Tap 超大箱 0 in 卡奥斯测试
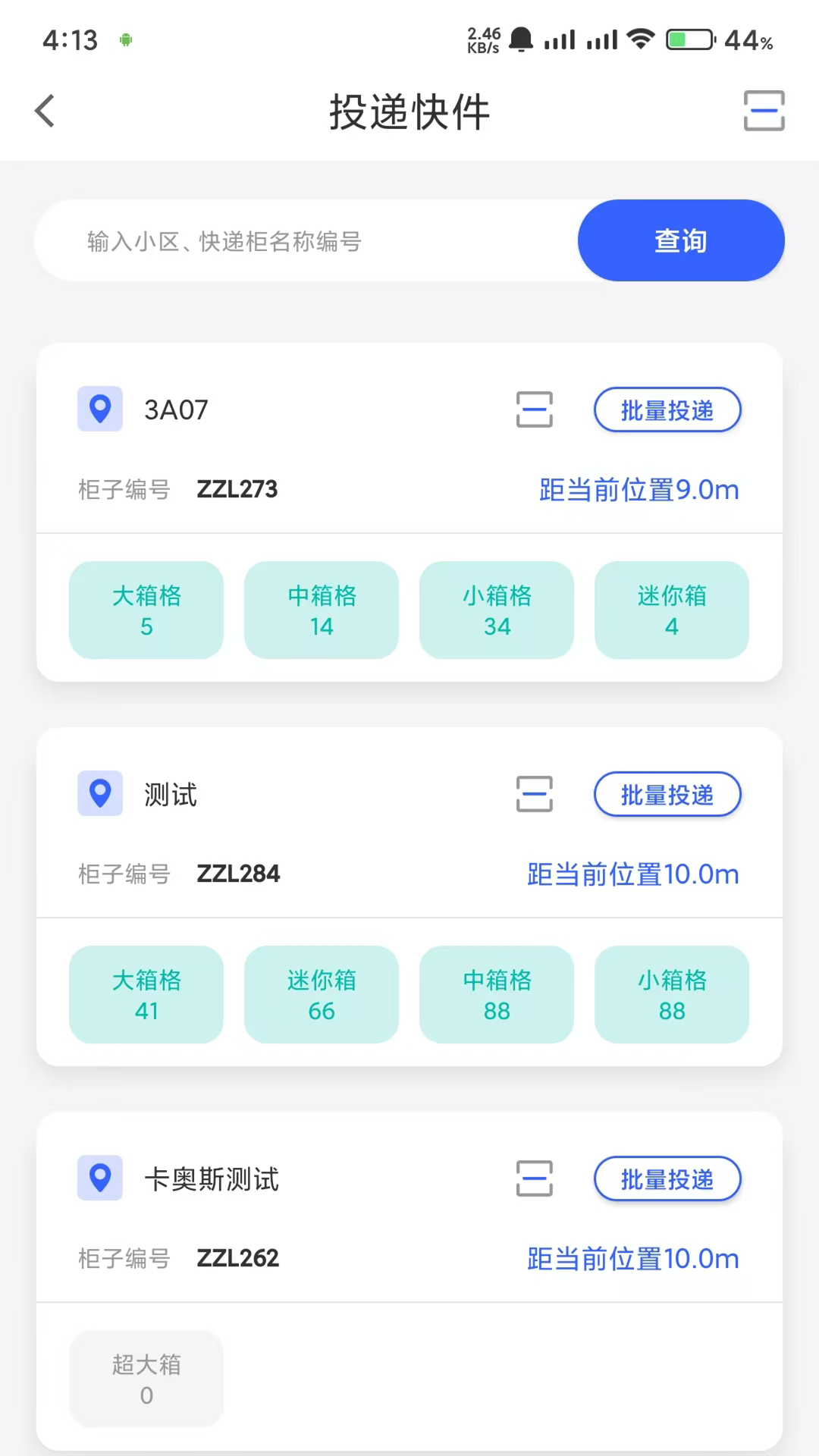The height and width of the screenshot is (1456, 819). click(146, 1379)
